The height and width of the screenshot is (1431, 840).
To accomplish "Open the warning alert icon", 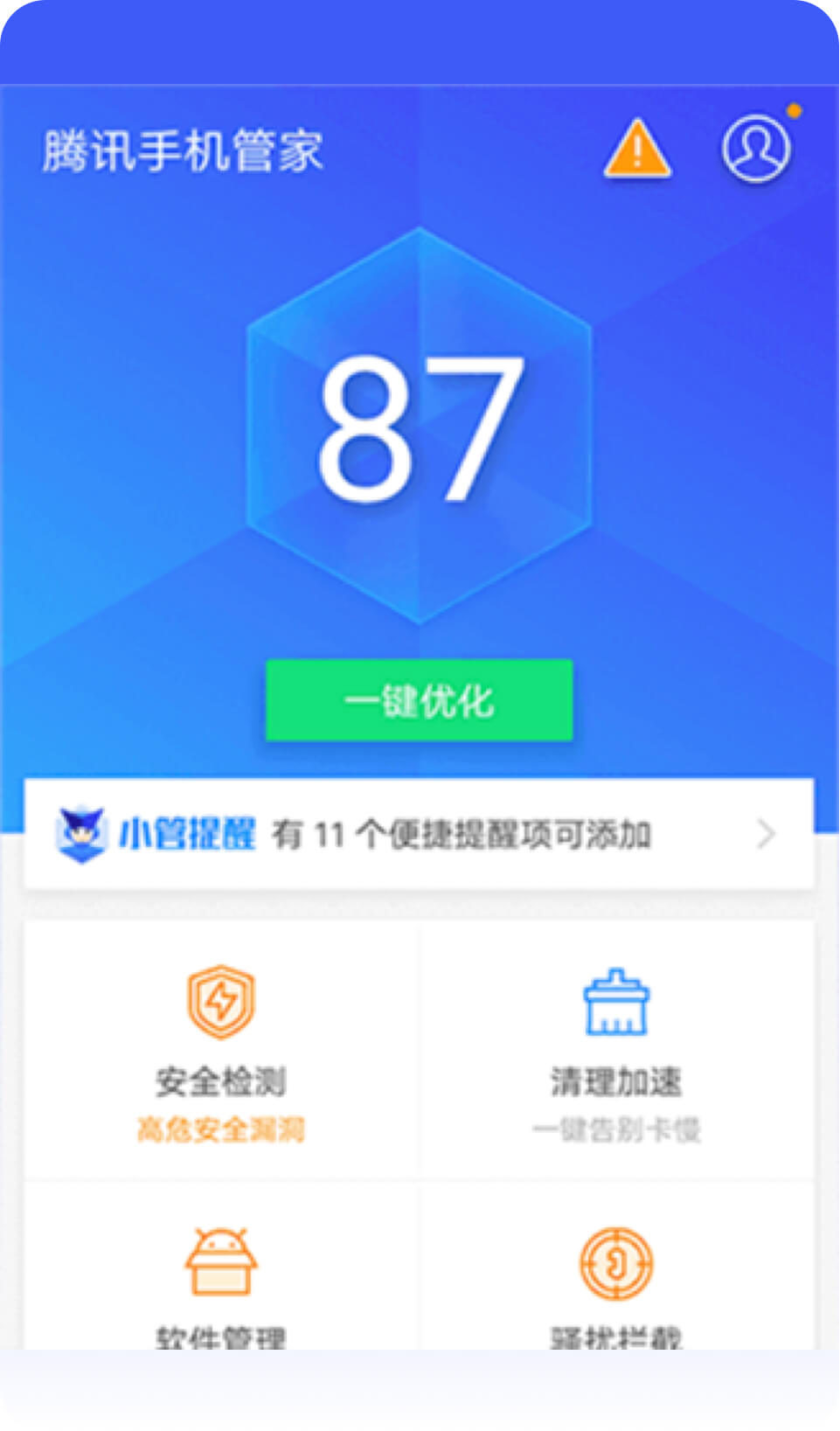I will pos(637,149).
